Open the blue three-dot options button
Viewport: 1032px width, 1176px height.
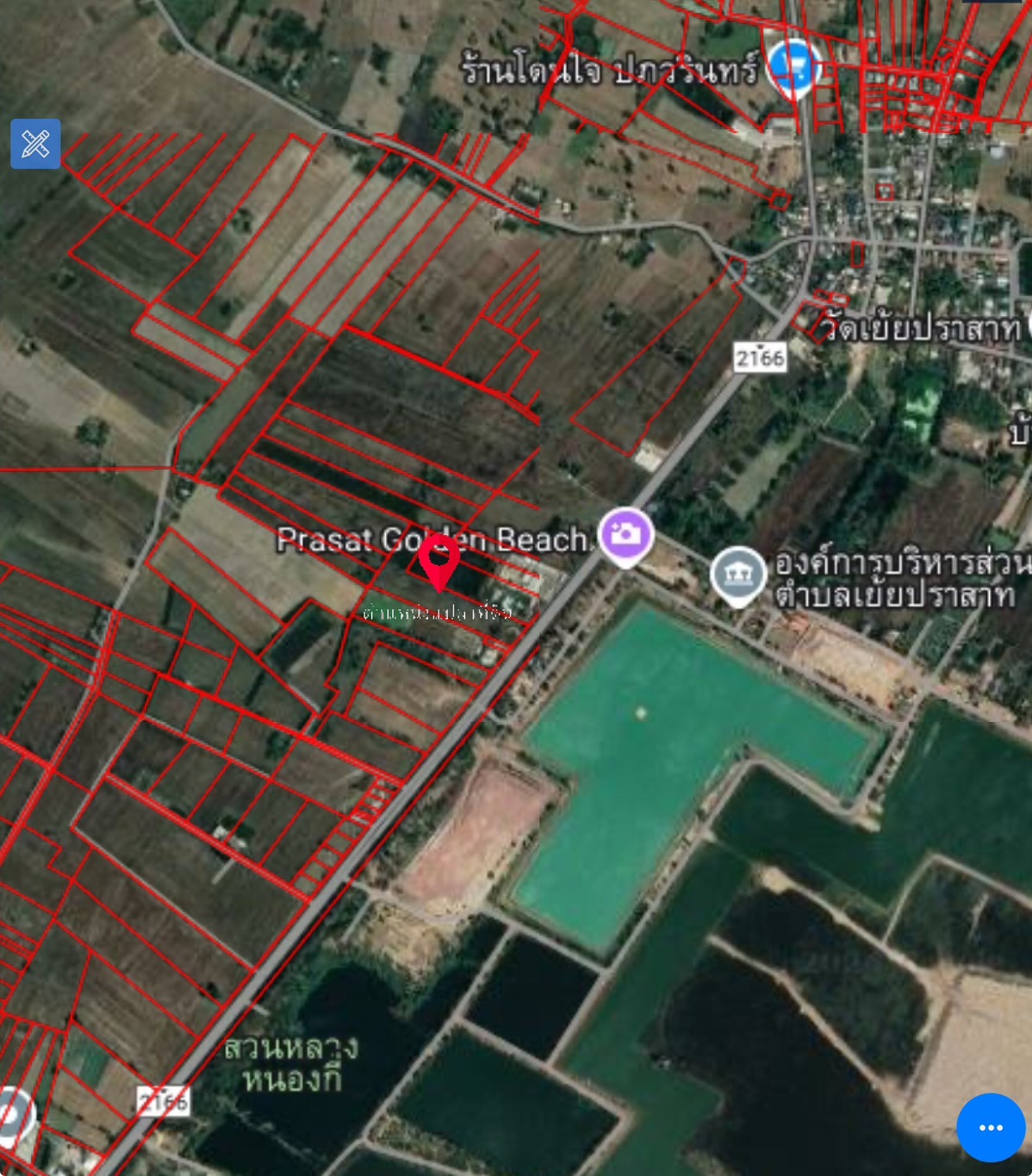tap(991, 1127)
